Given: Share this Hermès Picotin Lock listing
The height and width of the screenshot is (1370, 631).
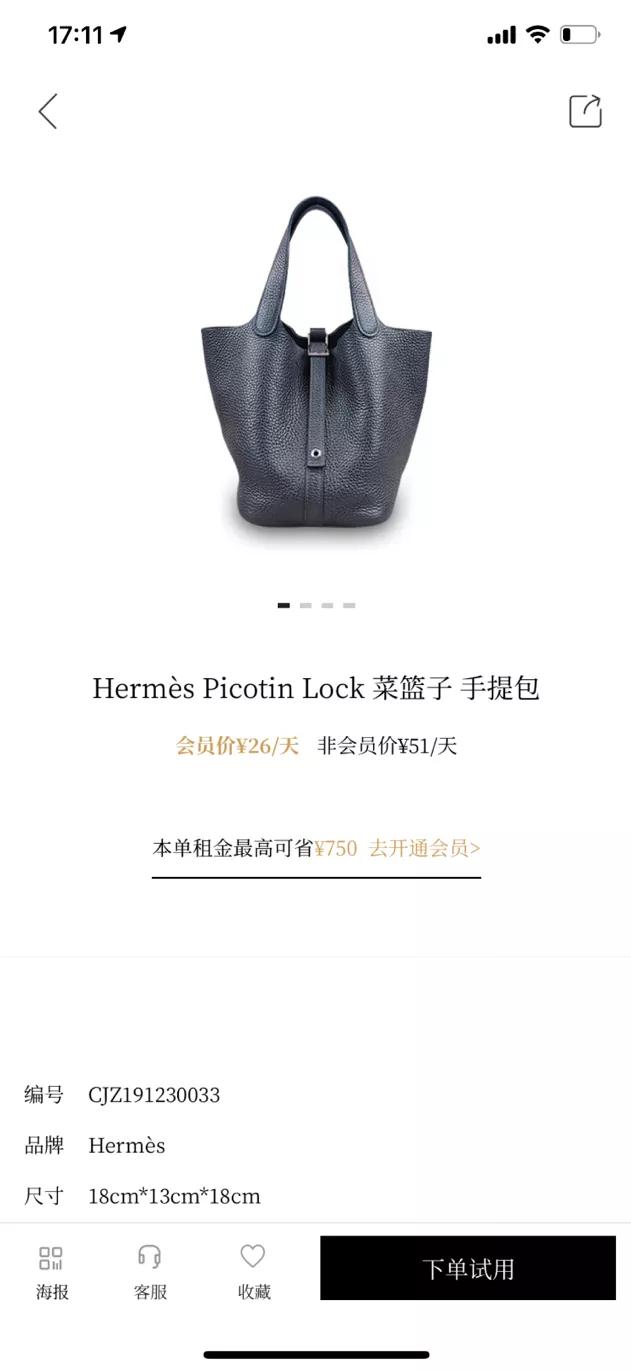Looking at the screenshot, I should (x=585, y=111).
